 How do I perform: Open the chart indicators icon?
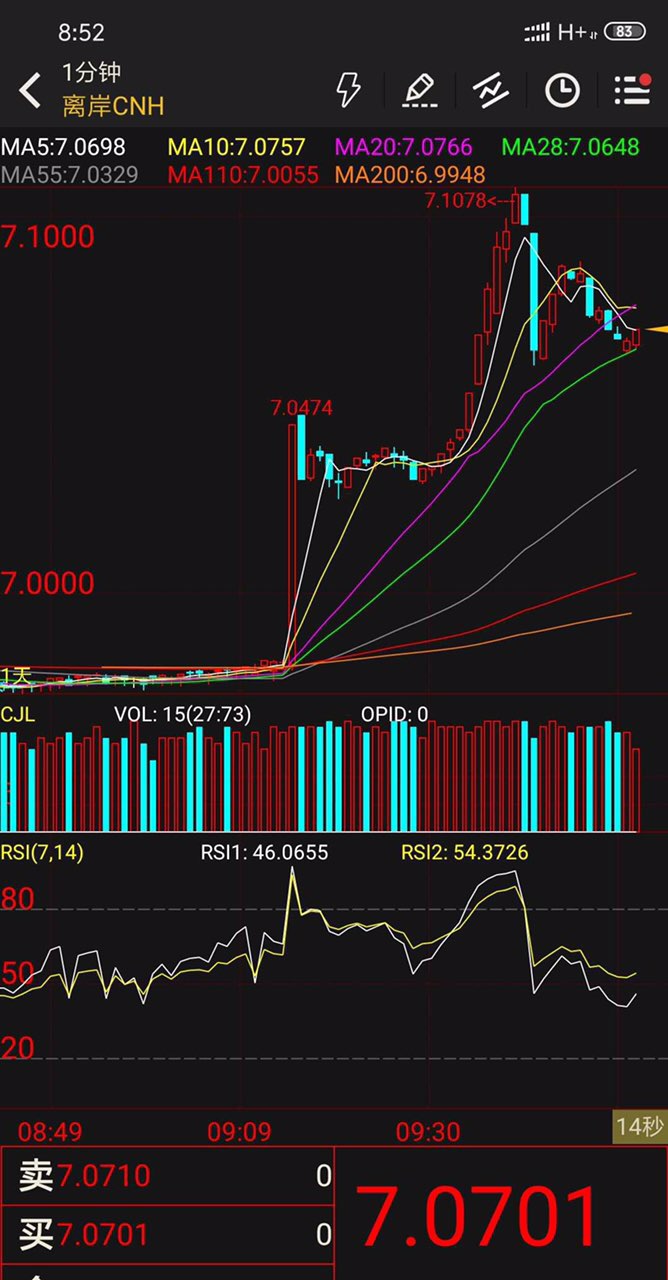click(x=491, y=89)
